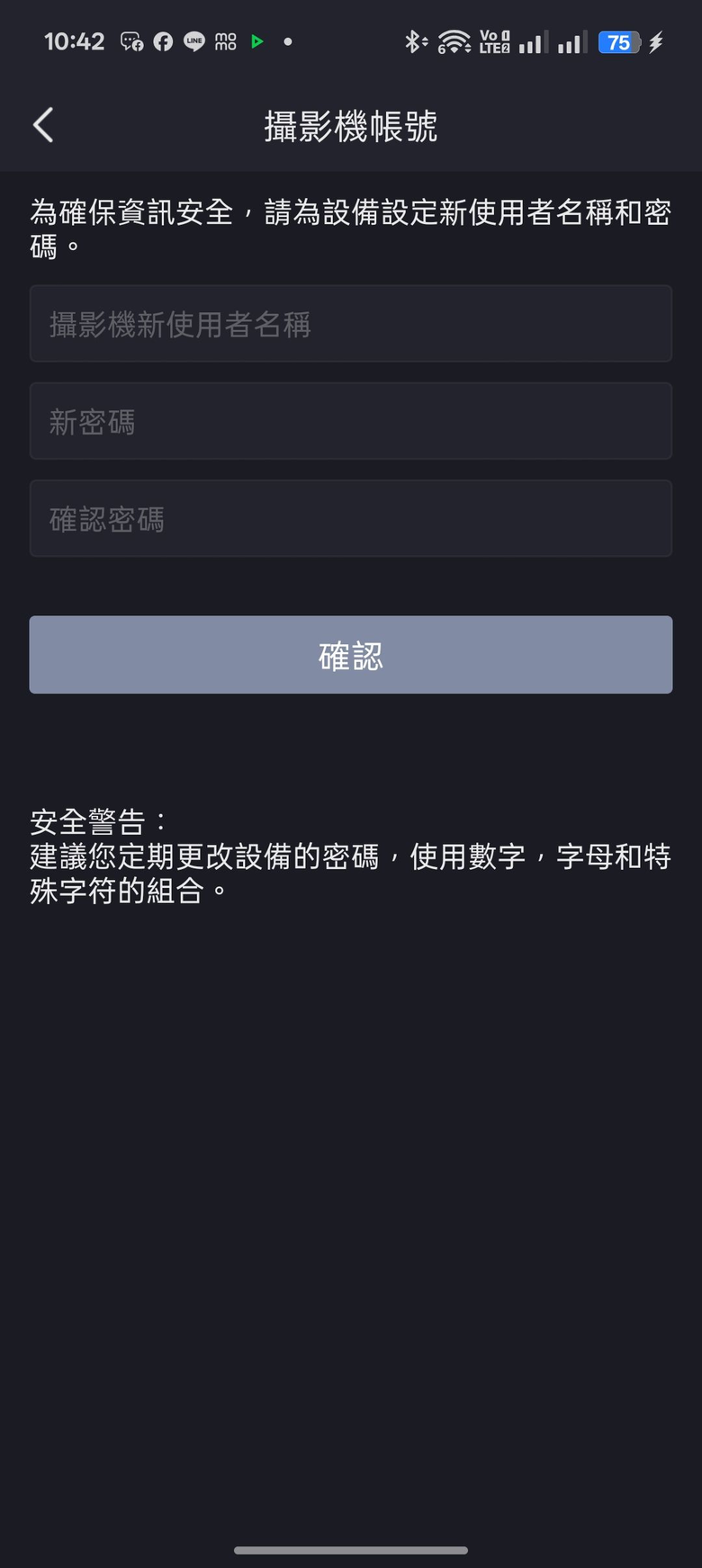
Task: Select the 新密碼 password field
Action: coord(351,421)
